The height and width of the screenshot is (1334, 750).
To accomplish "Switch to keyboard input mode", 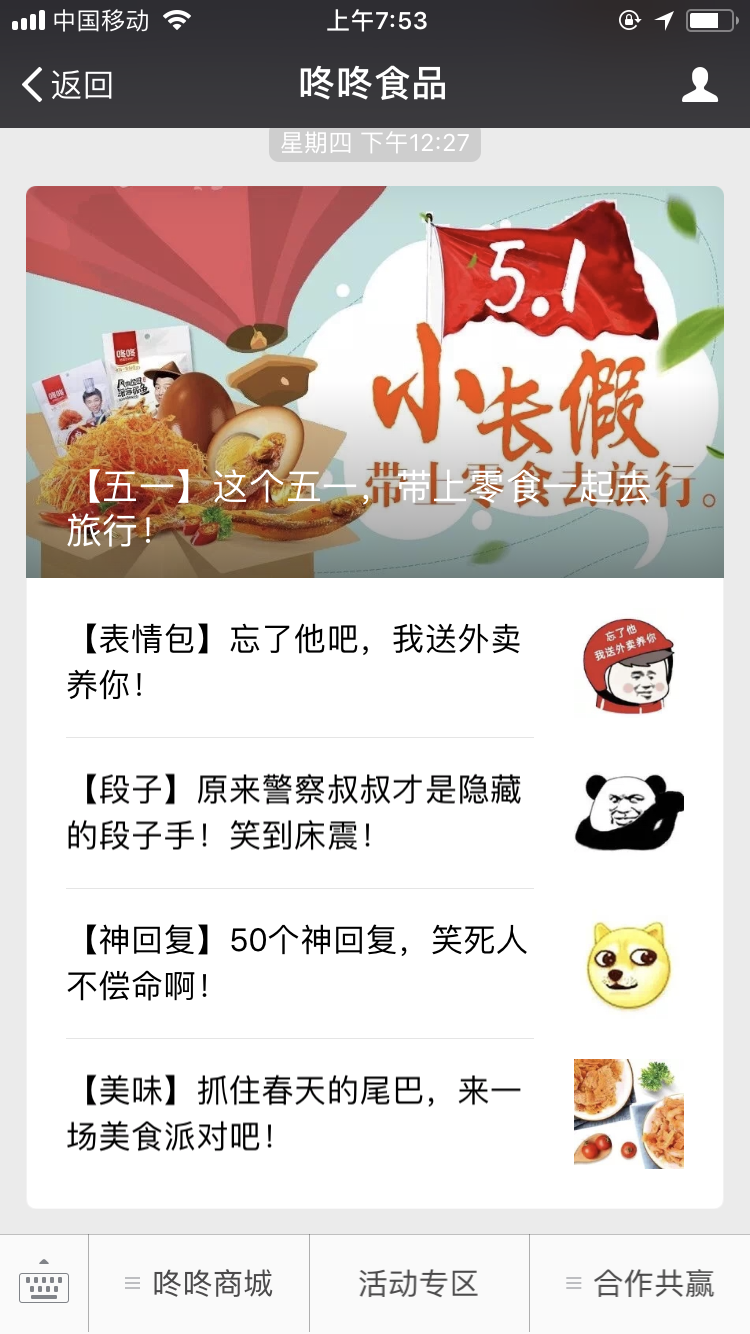I will [x=44, y=1284].
